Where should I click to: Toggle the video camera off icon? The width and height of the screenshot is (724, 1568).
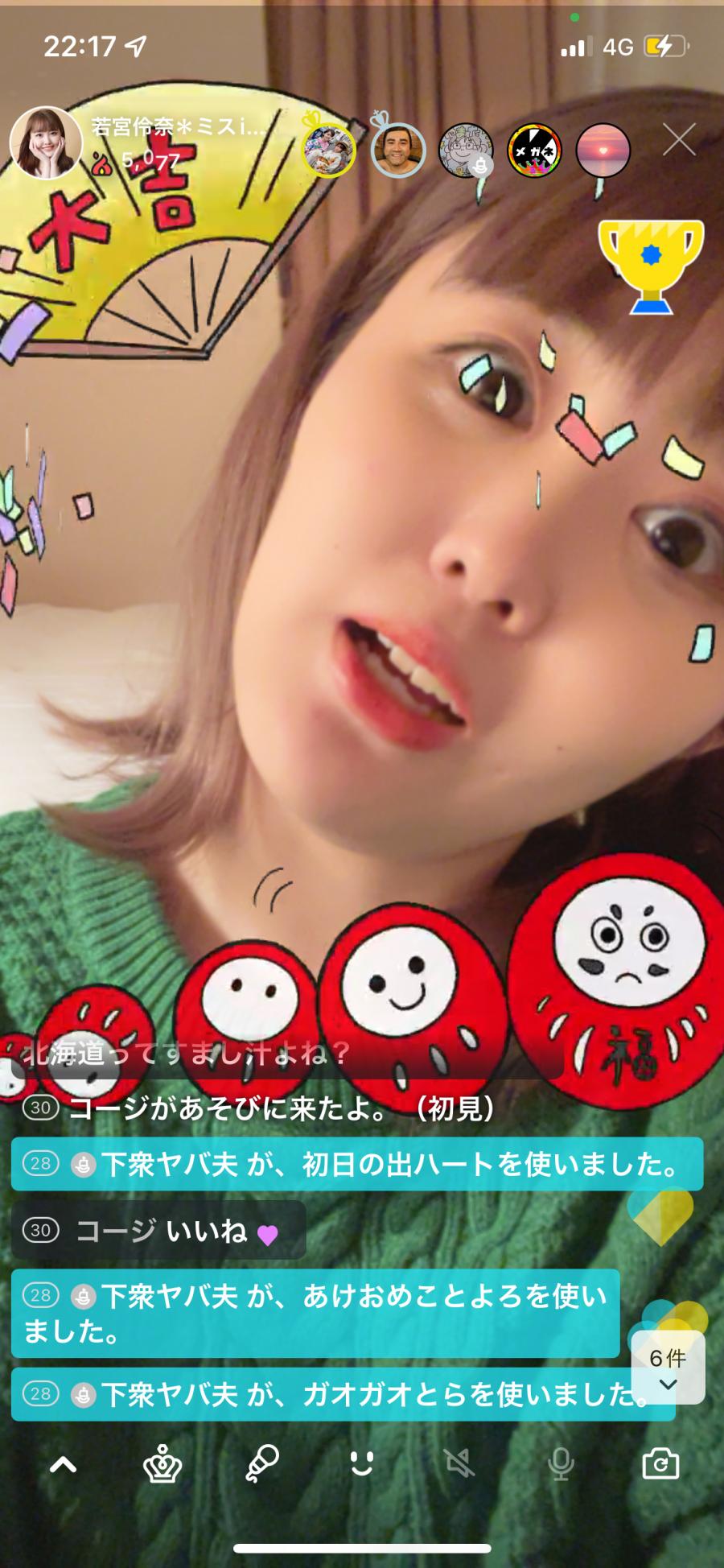pos(461,1464)
